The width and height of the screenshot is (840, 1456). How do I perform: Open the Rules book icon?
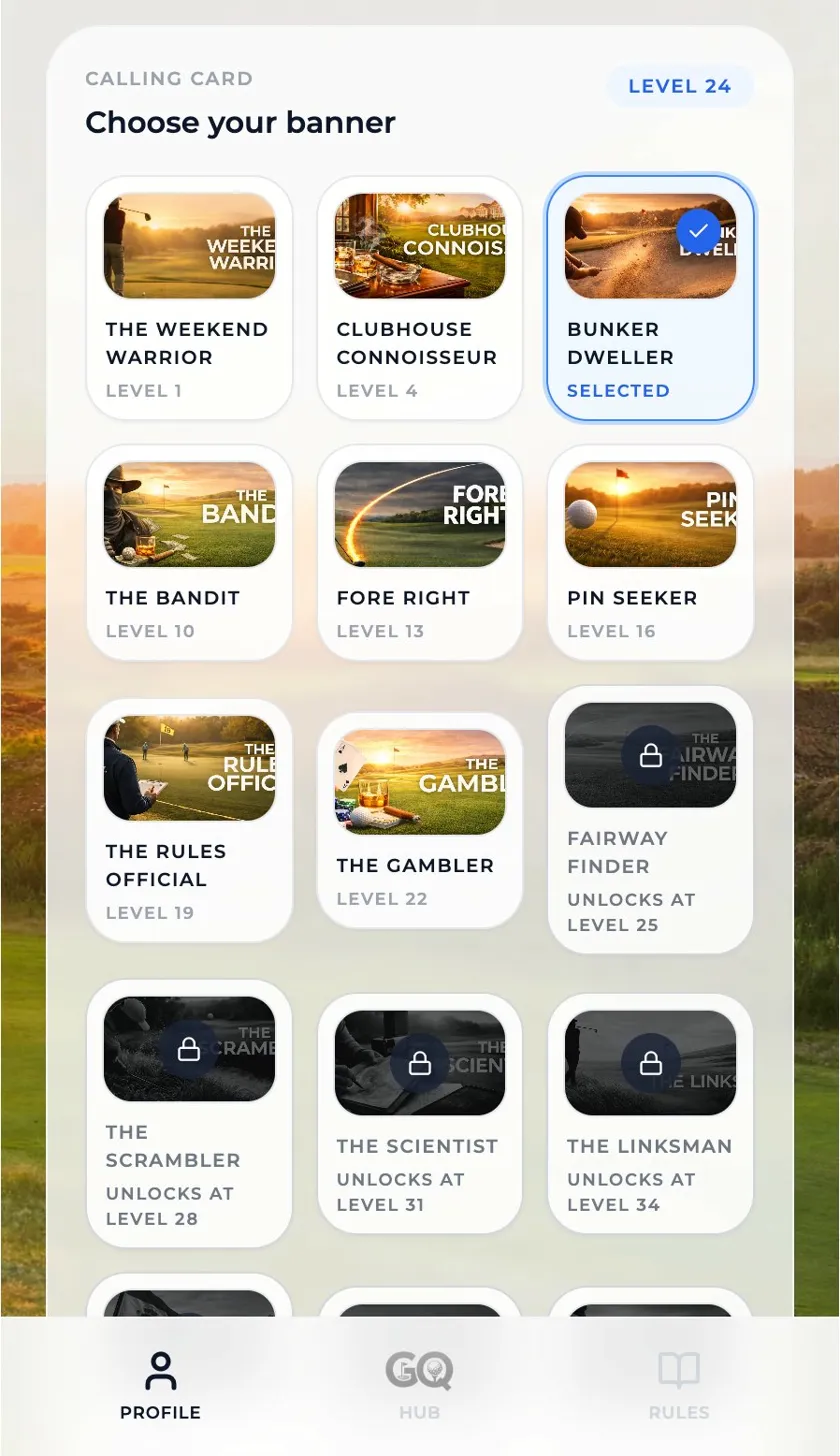click(x=679, y=1371)
